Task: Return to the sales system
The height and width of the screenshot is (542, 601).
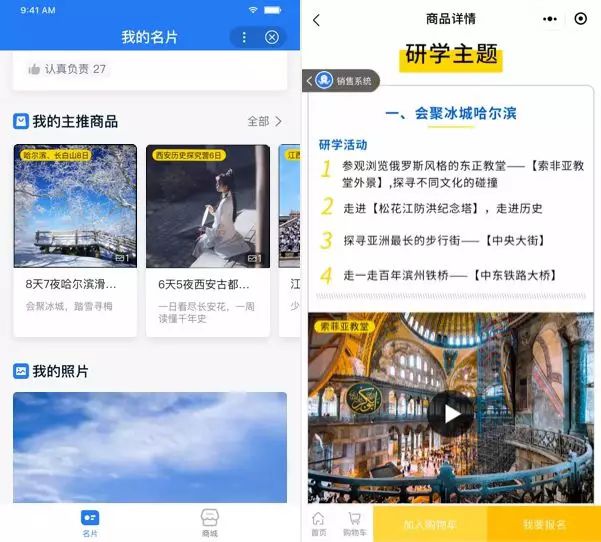Action: point(342,80)
